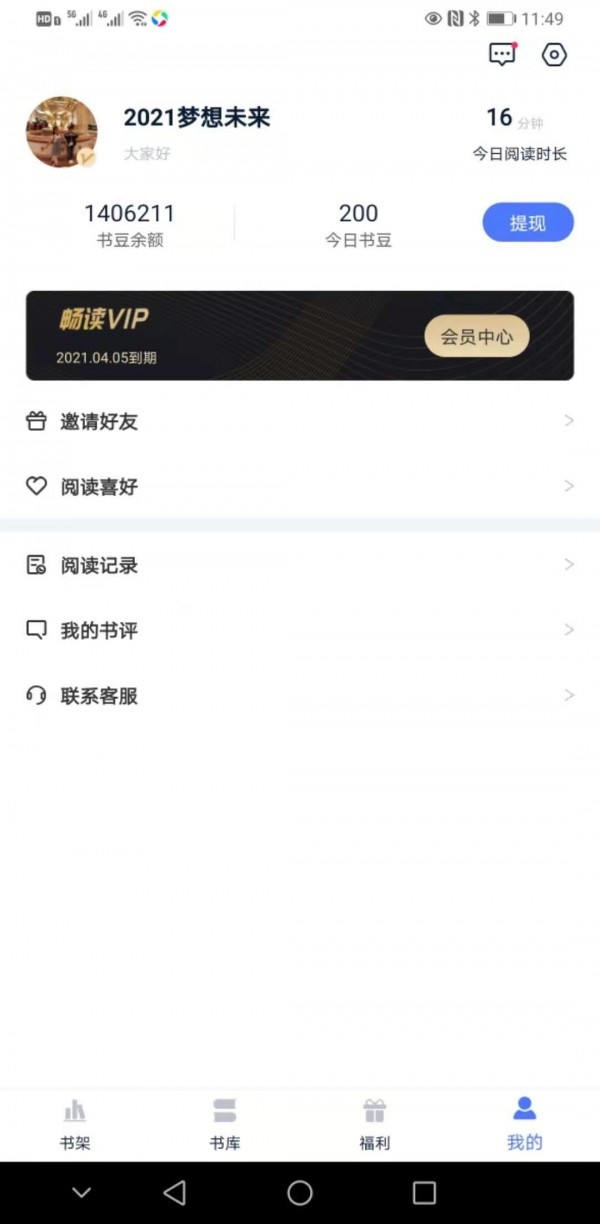Switch to the 福利 benefits tab
Viewport: 600px width, 1224px height.
(x=375, y=1123)
